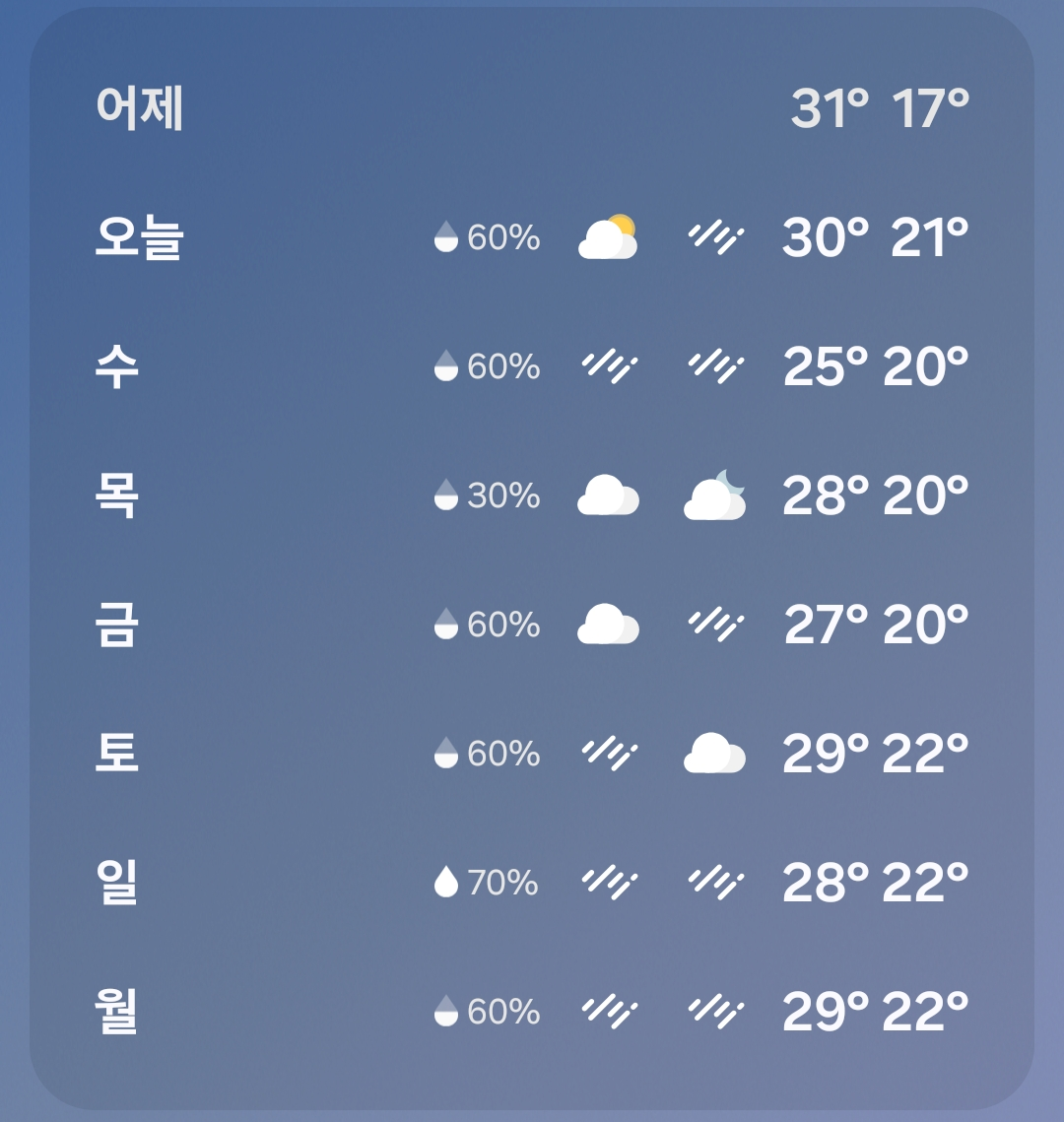The image size is (1064, 1122).
Task: View Friday (금) forecast details
Action: (x=532, y=625)
